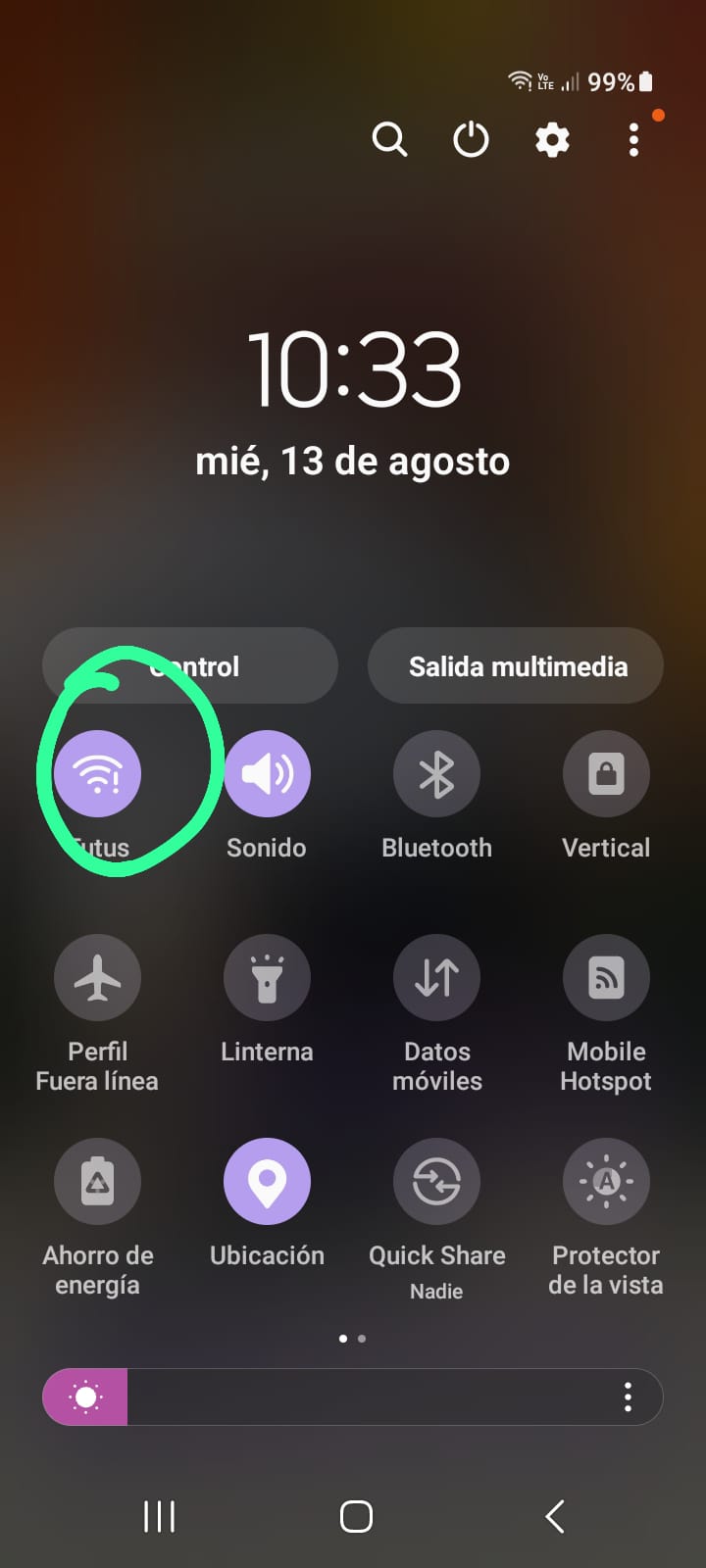Go to the home screen
This screenshot has height=1568, width=706.
[x=355, y=1516]
